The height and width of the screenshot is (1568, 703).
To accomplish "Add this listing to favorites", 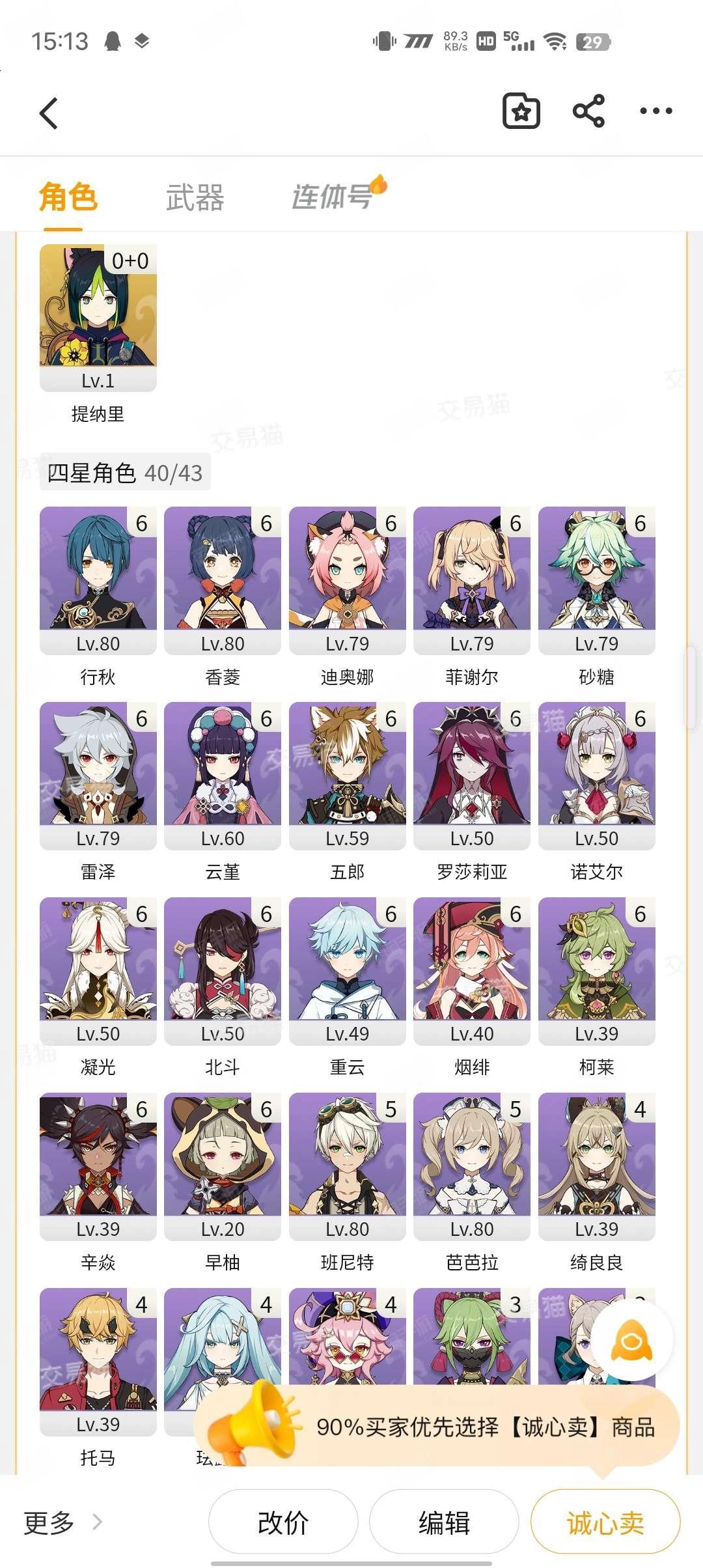I will point(521,111).
